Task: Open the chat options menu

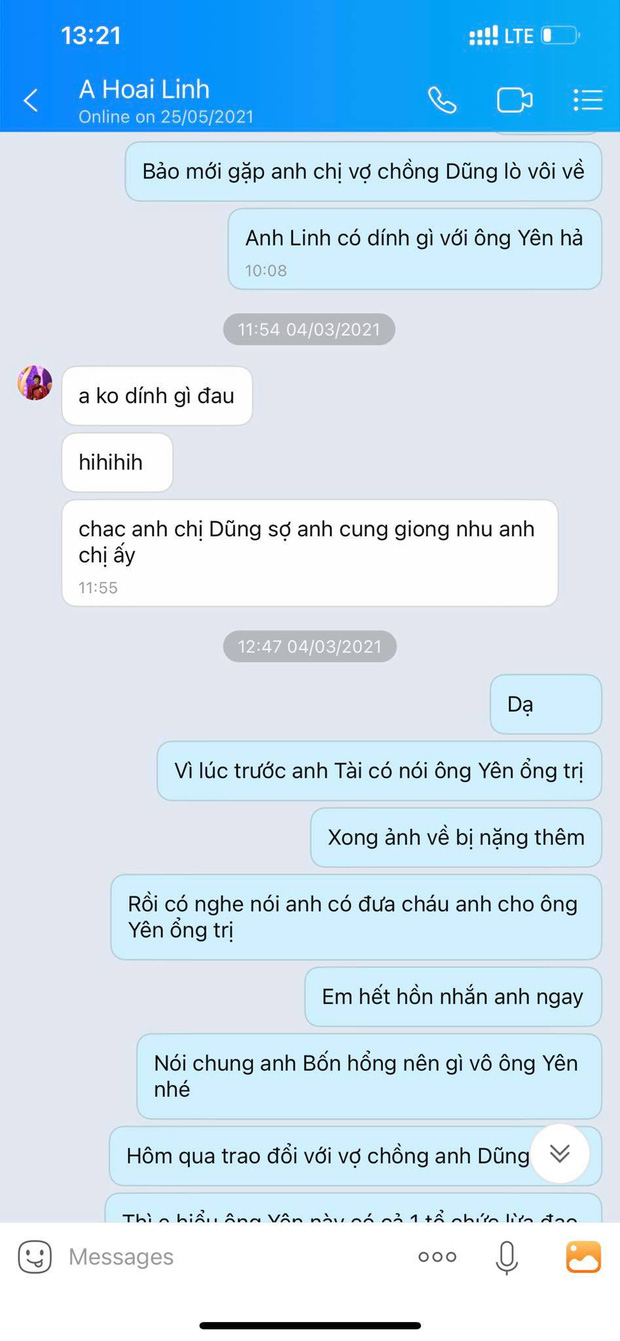Action: [x=587, y=100]
